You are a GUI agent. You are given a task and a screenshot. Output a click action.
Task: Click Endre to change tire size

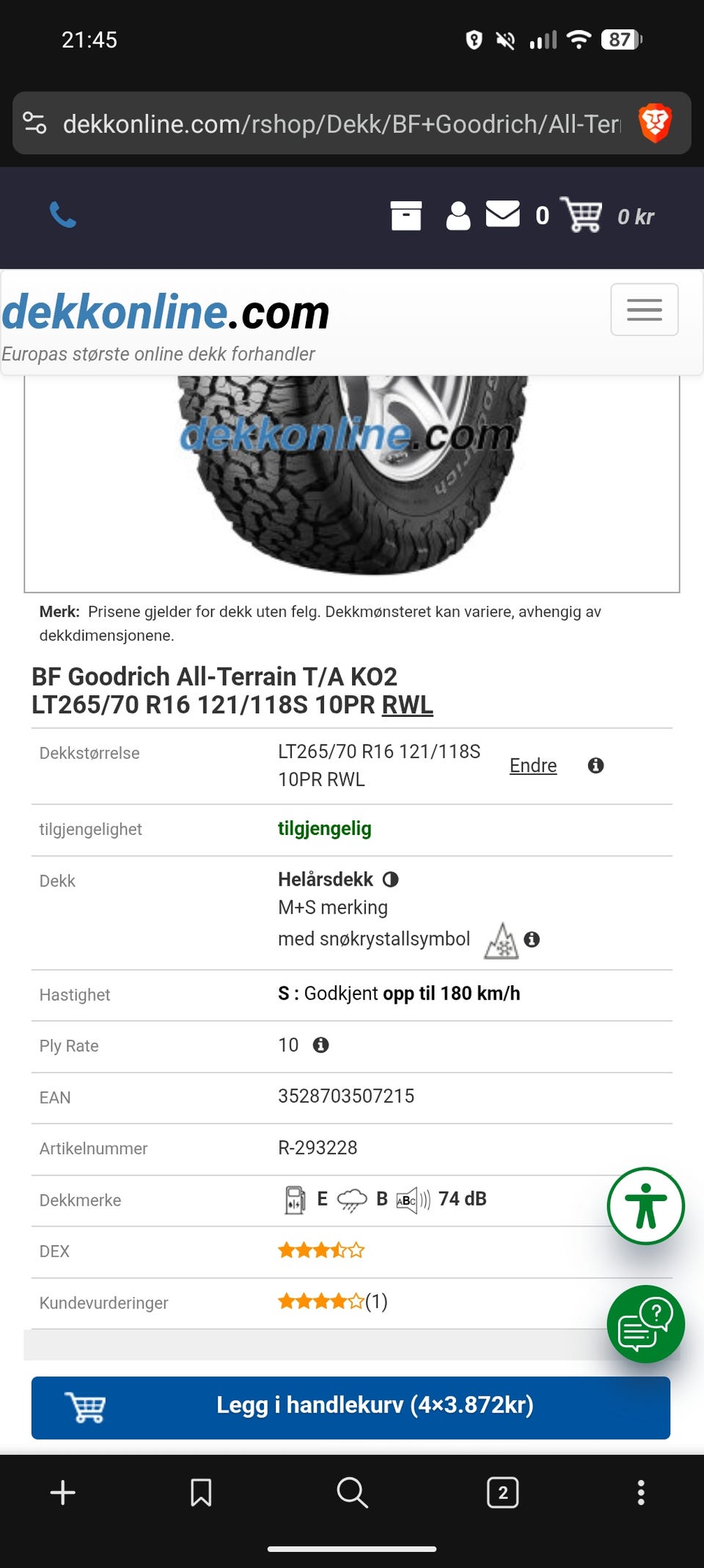pos(532,765)
